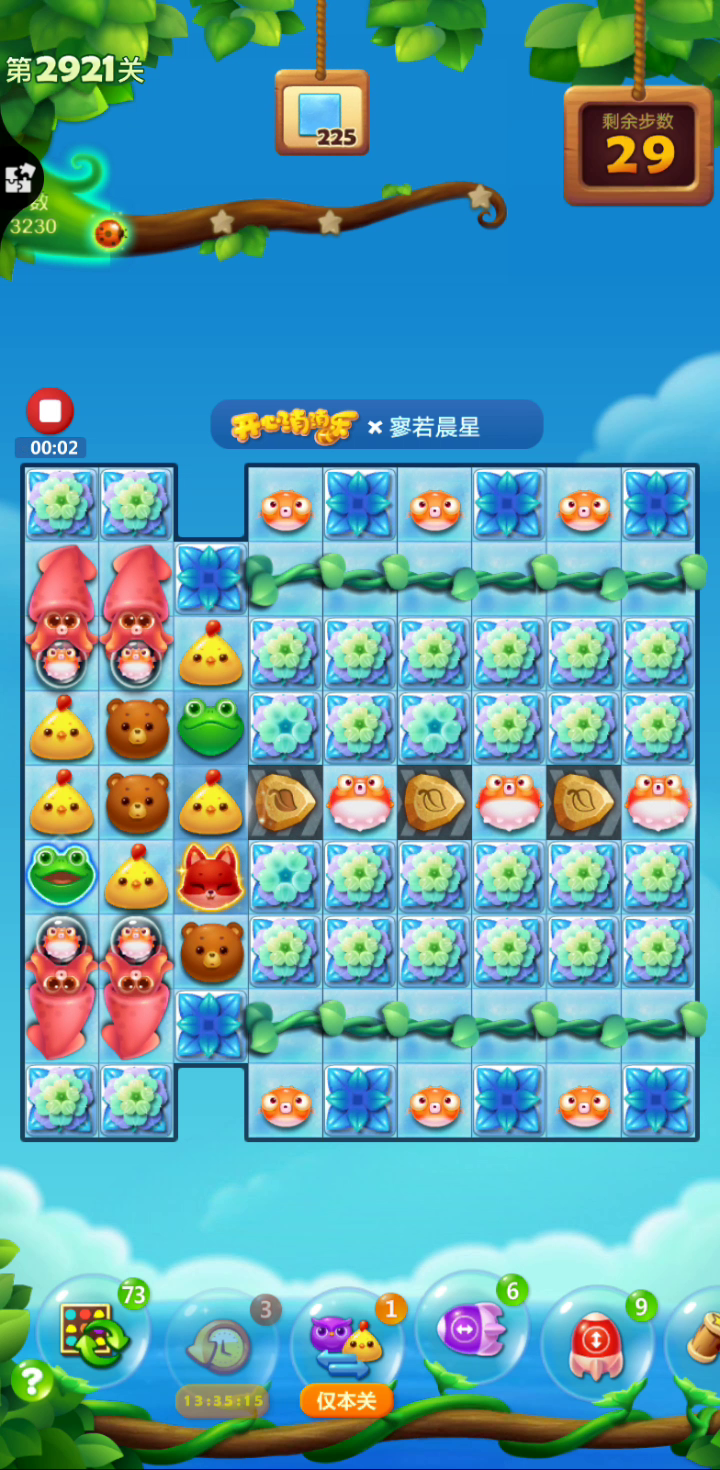Use the board shuffle booster with 73
720x1470 pixels.
point(94,1331)
